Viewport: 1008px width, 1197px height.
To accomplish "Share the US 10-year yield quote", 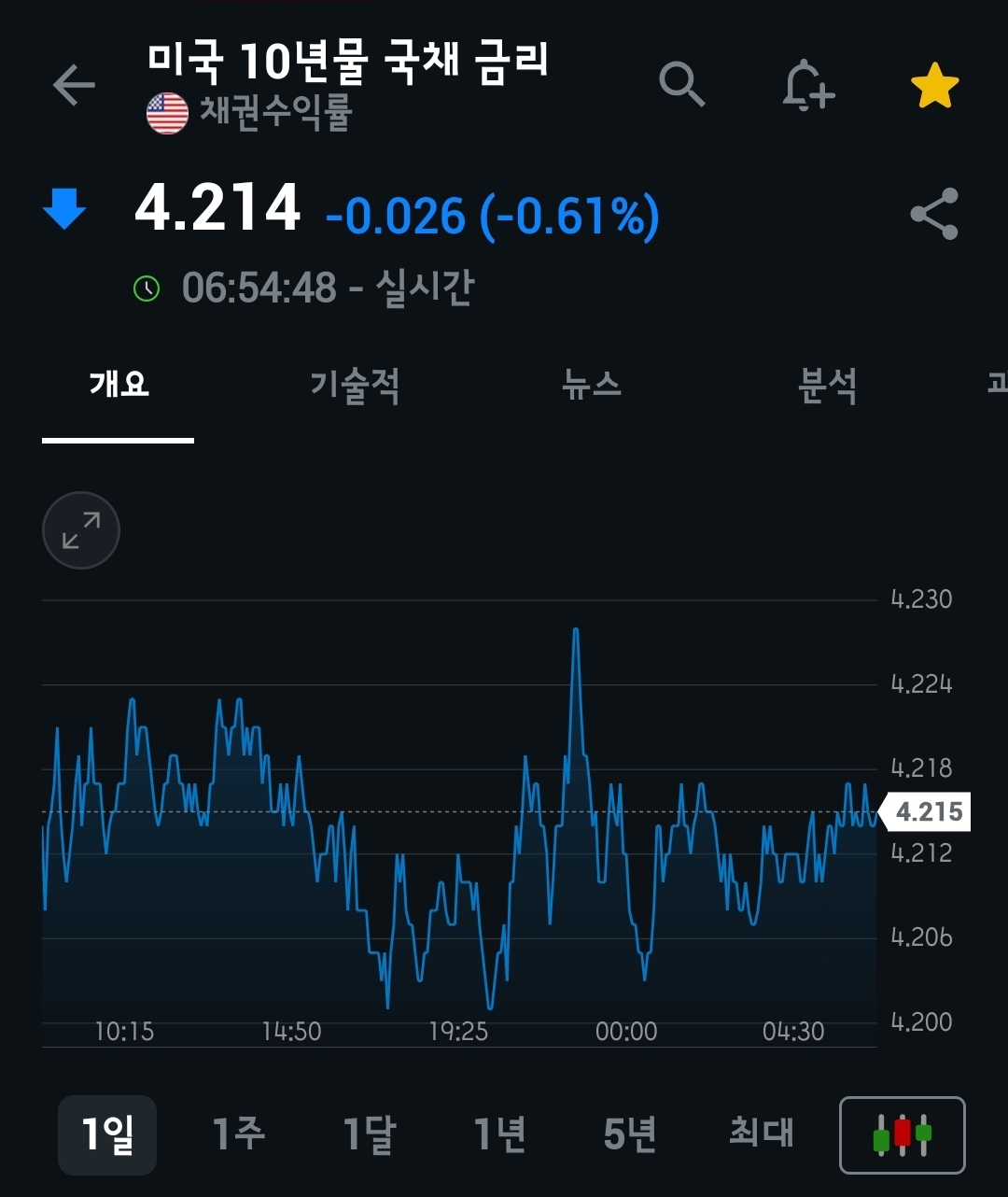I will (934, 214).
